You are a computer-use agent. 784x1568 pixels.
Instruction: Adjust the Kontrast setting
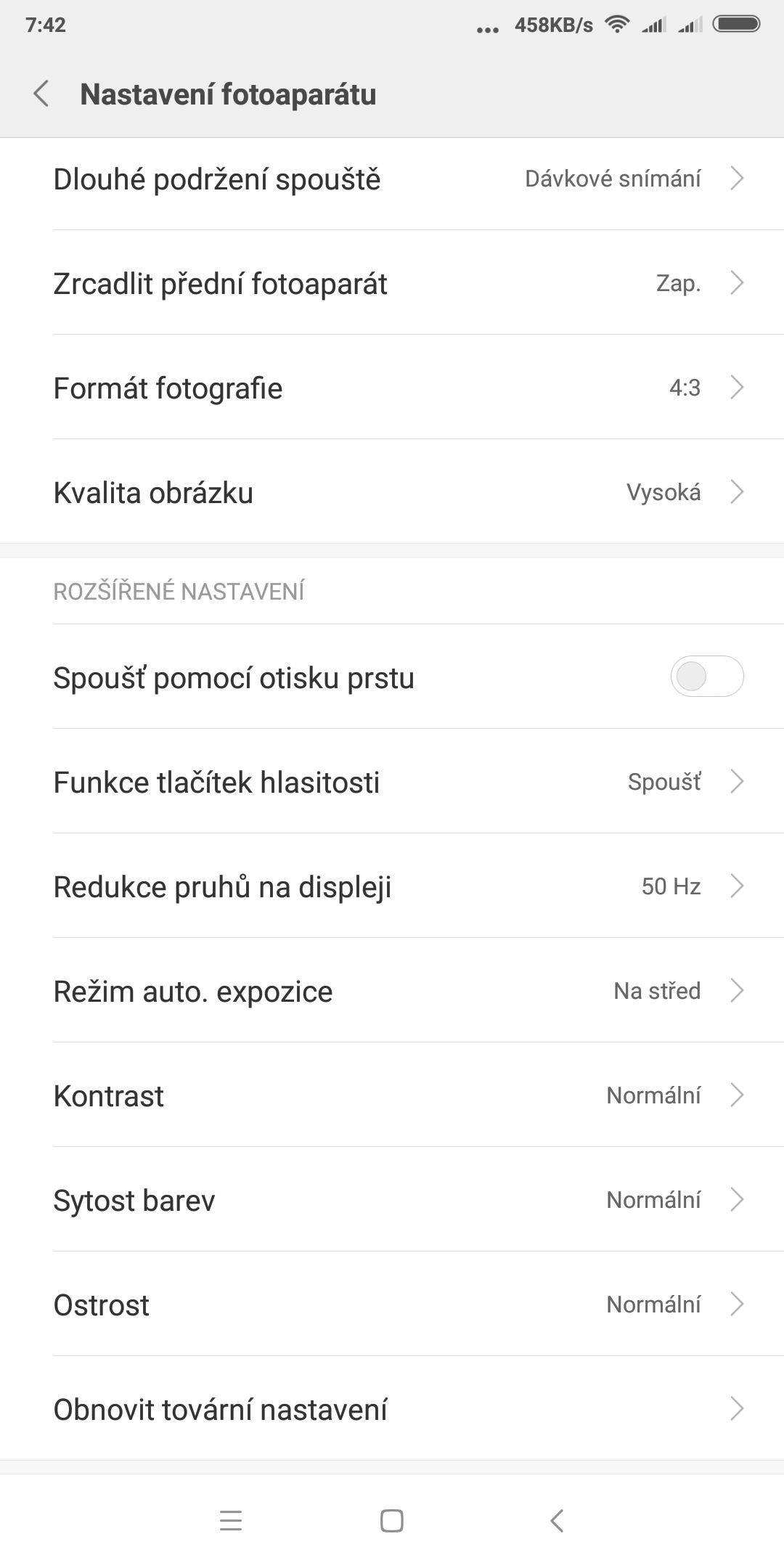point(392,1095)
